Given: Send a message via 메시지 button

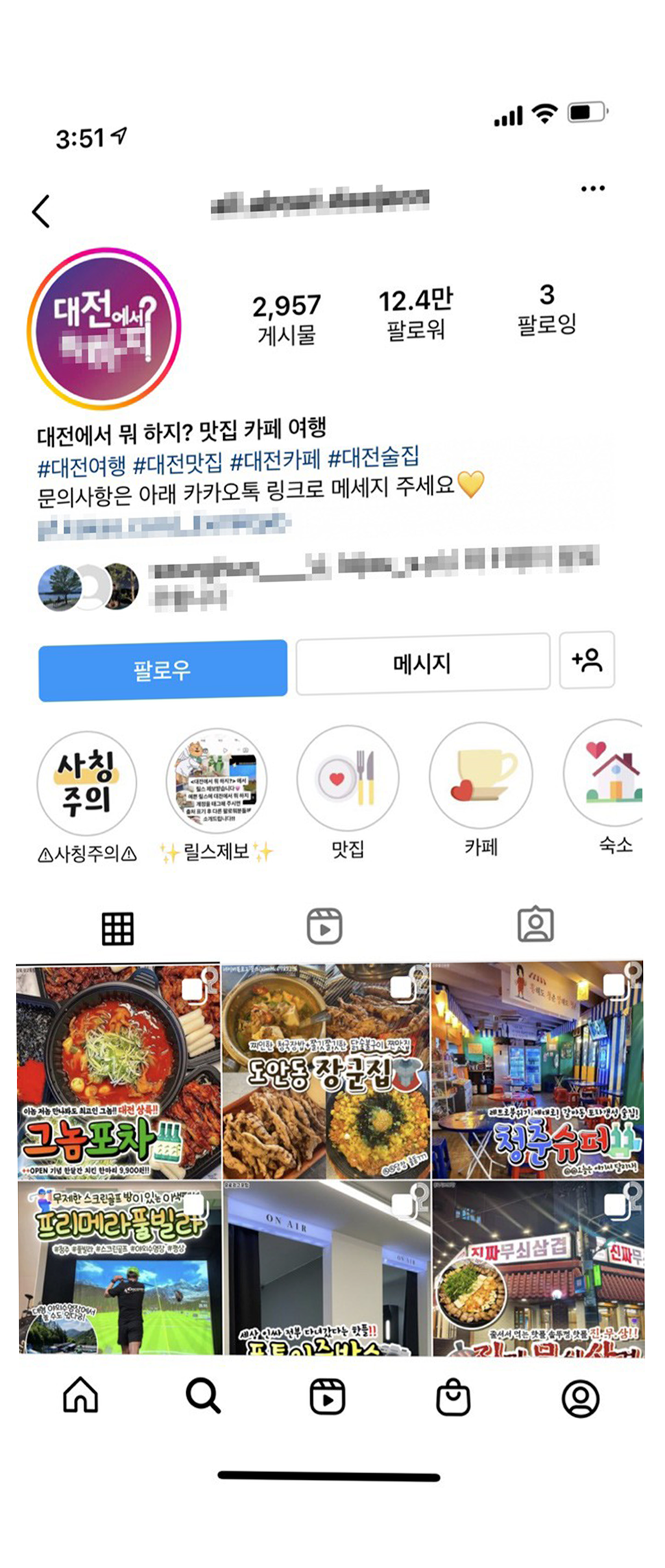Looking at the screenshot, I should pos(422,663).
